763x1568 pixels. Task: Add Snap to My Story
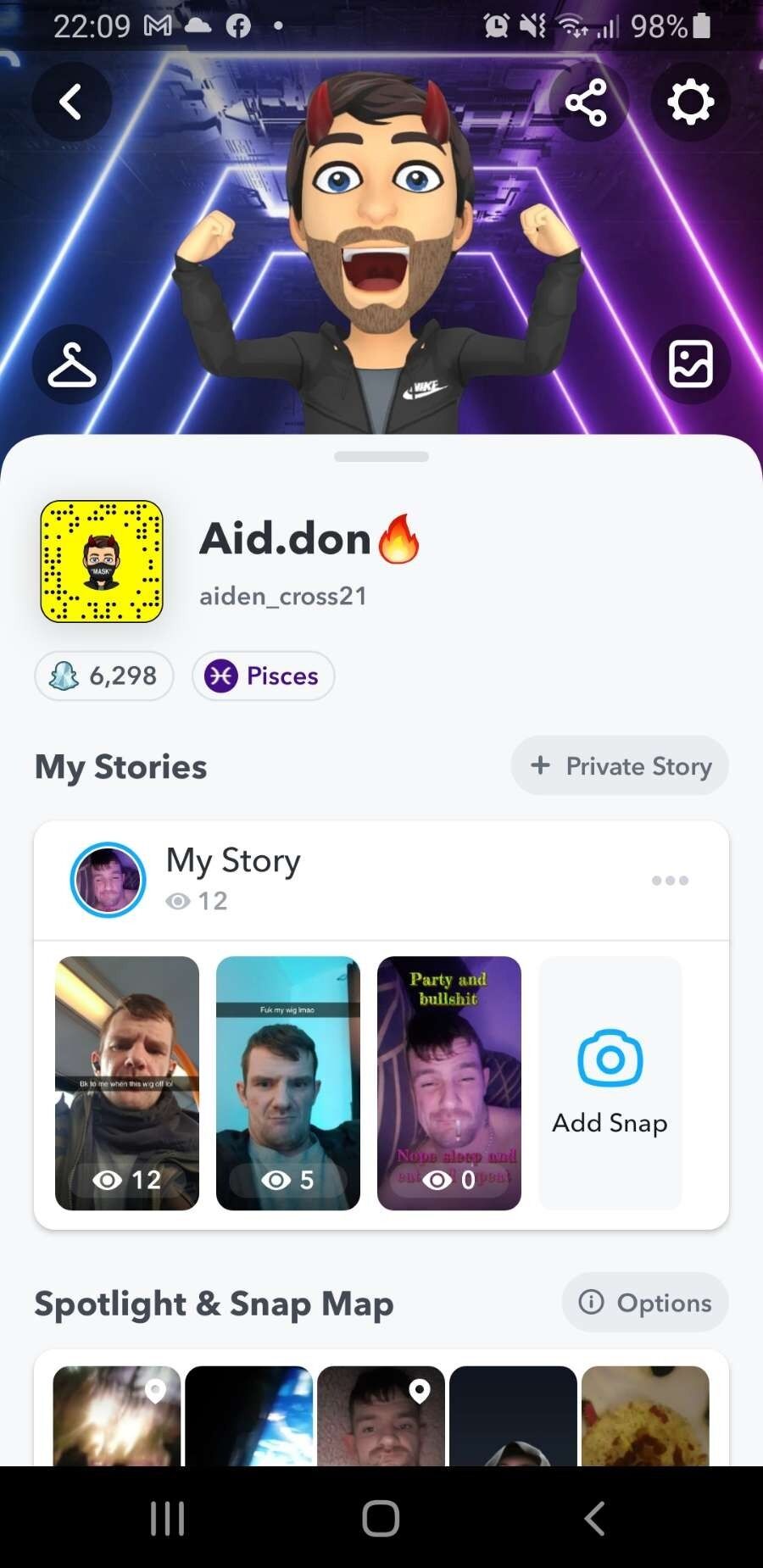coord(610,1082)
